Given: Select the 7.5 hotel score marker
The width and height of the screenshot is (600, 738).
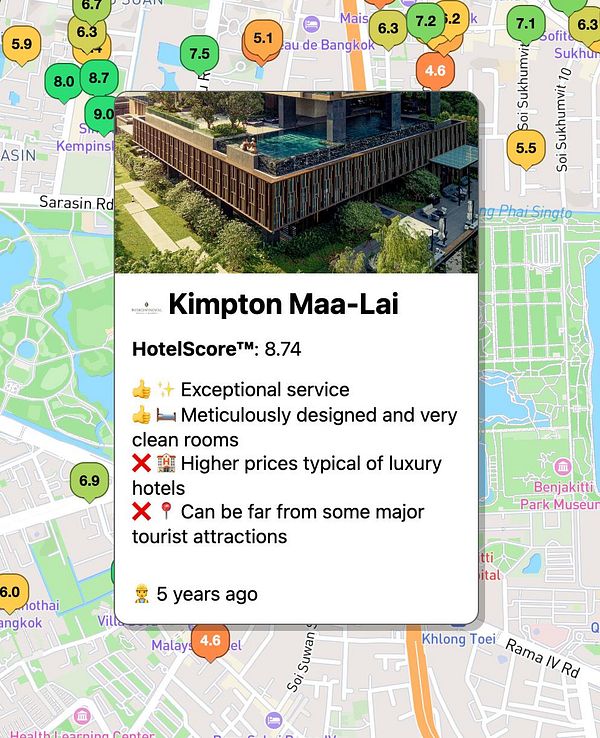Looking at the screenshot, I should [199, 54].
